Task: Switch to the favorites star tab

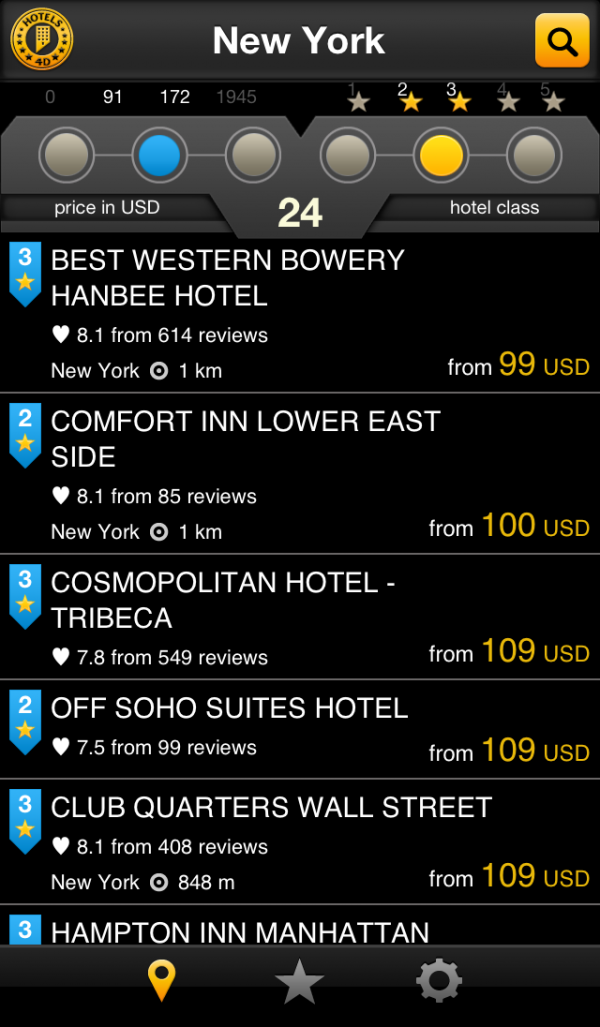Action: point(299,981)
